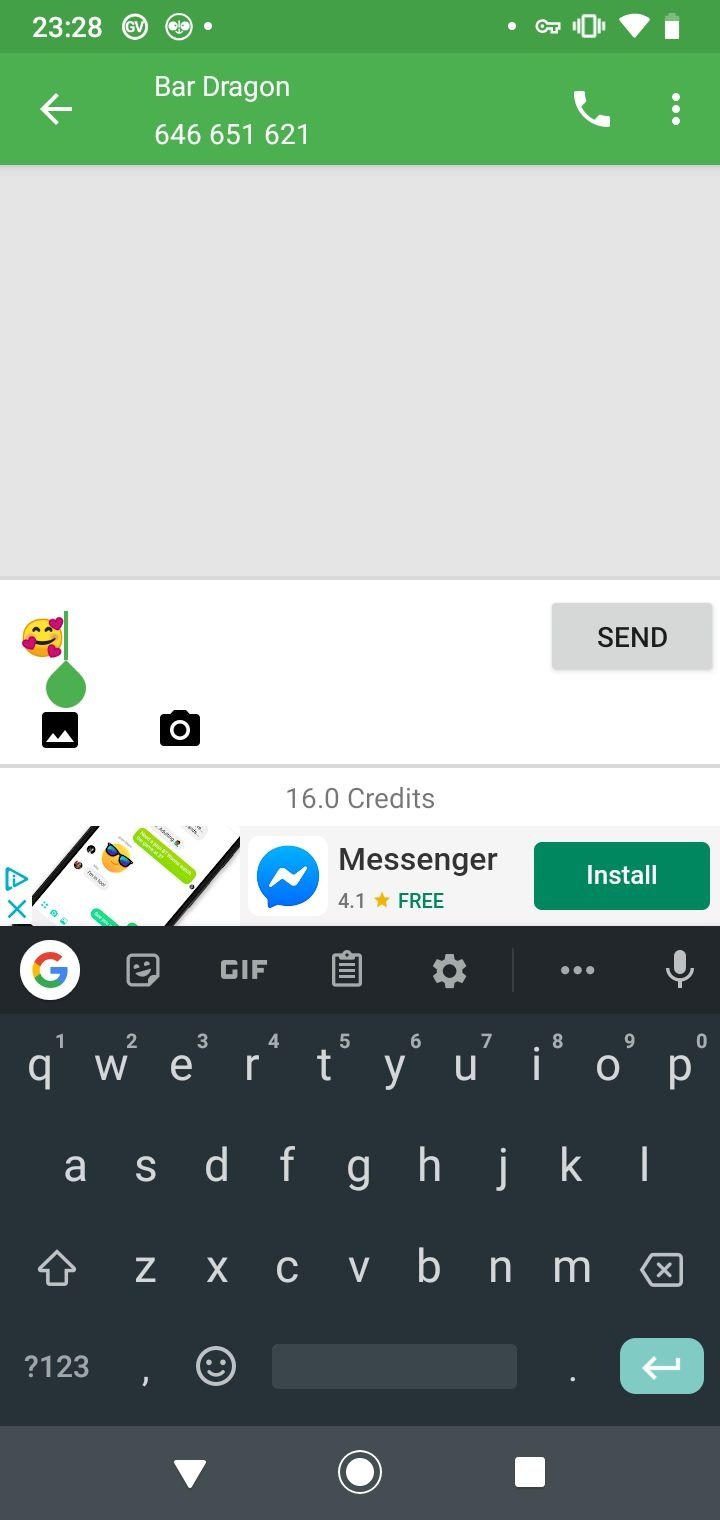The image size is (720, 1520).
Task: Open the keyboard GIF search
Action: (243, 969)
